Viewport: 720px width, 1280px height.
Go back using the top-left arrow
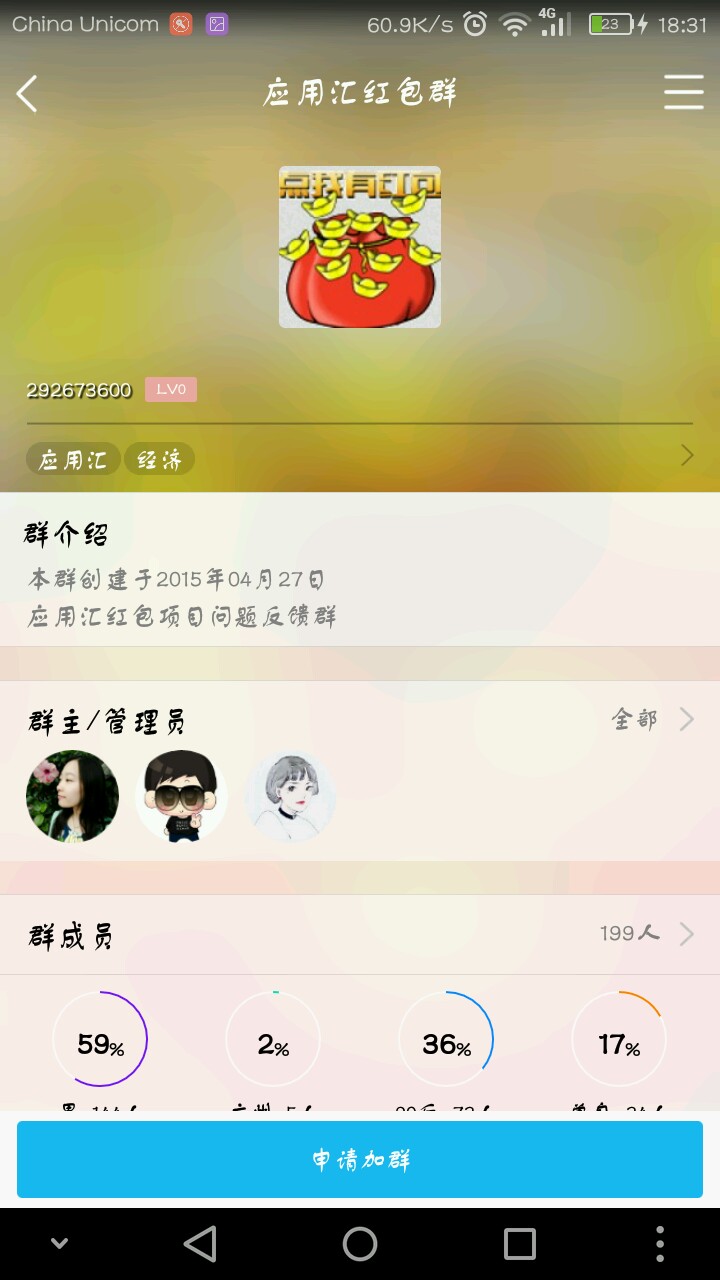pyautogui.click(x=27, y=94)
